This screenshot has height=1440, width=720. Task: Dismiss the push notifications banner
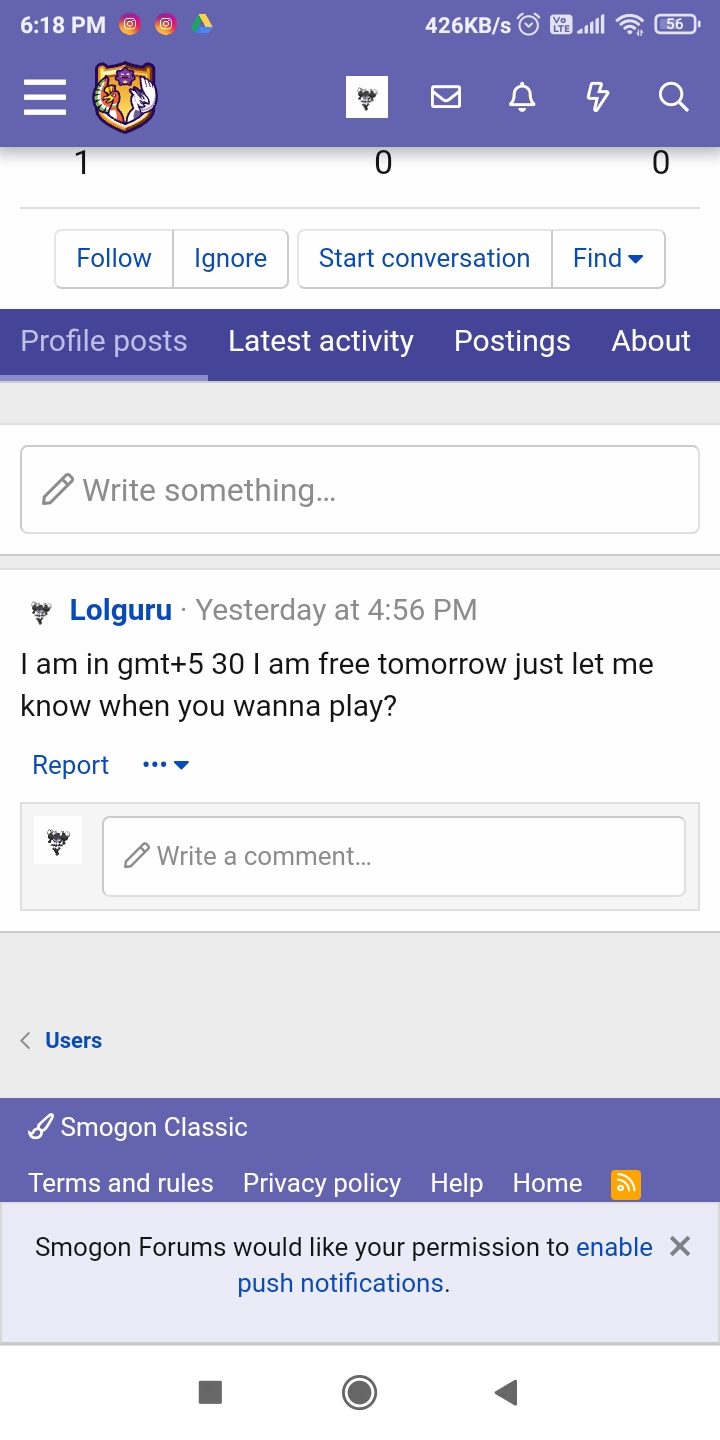click(x=680, y=1246)
